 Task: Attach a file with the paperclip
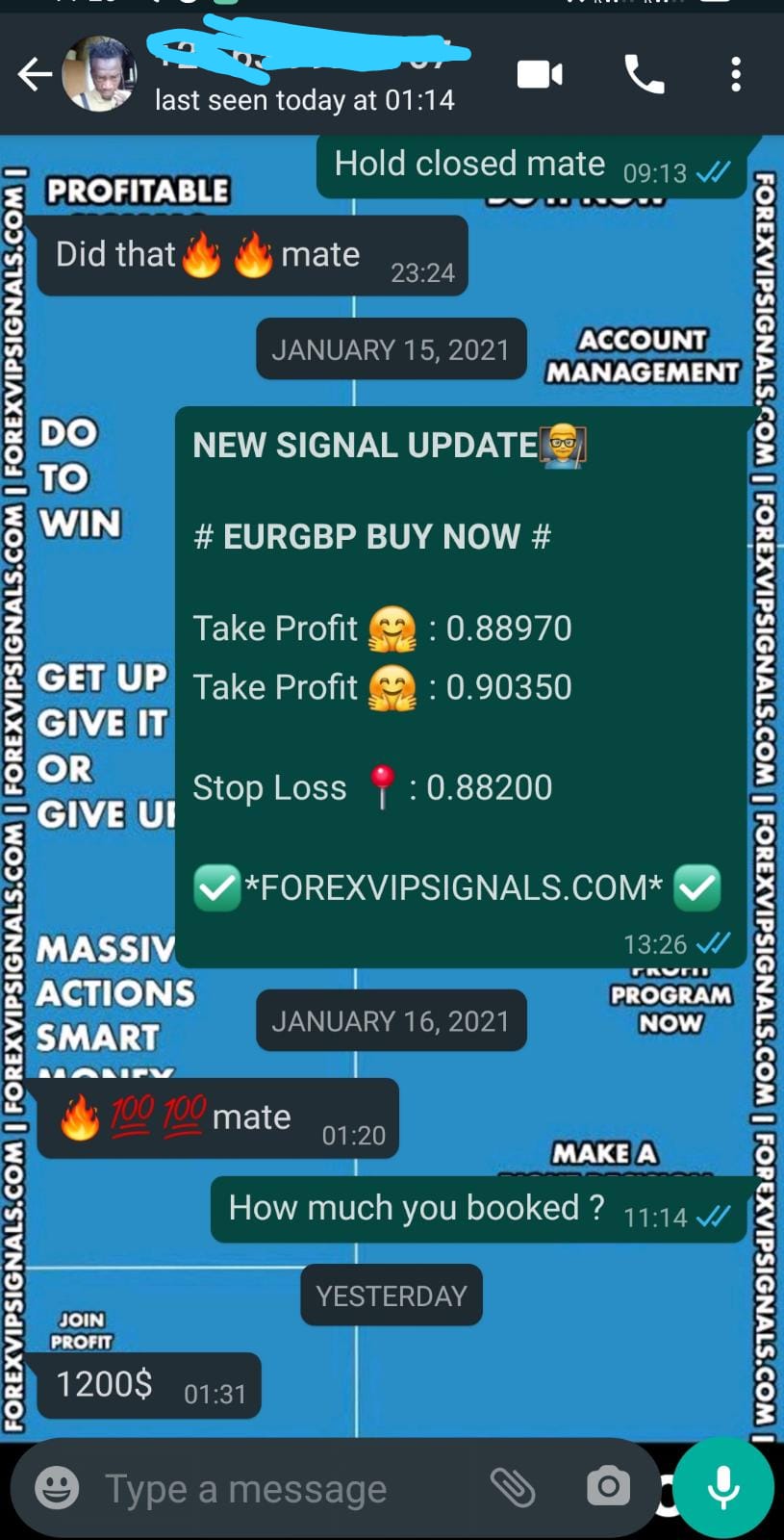coord(513,1488)
